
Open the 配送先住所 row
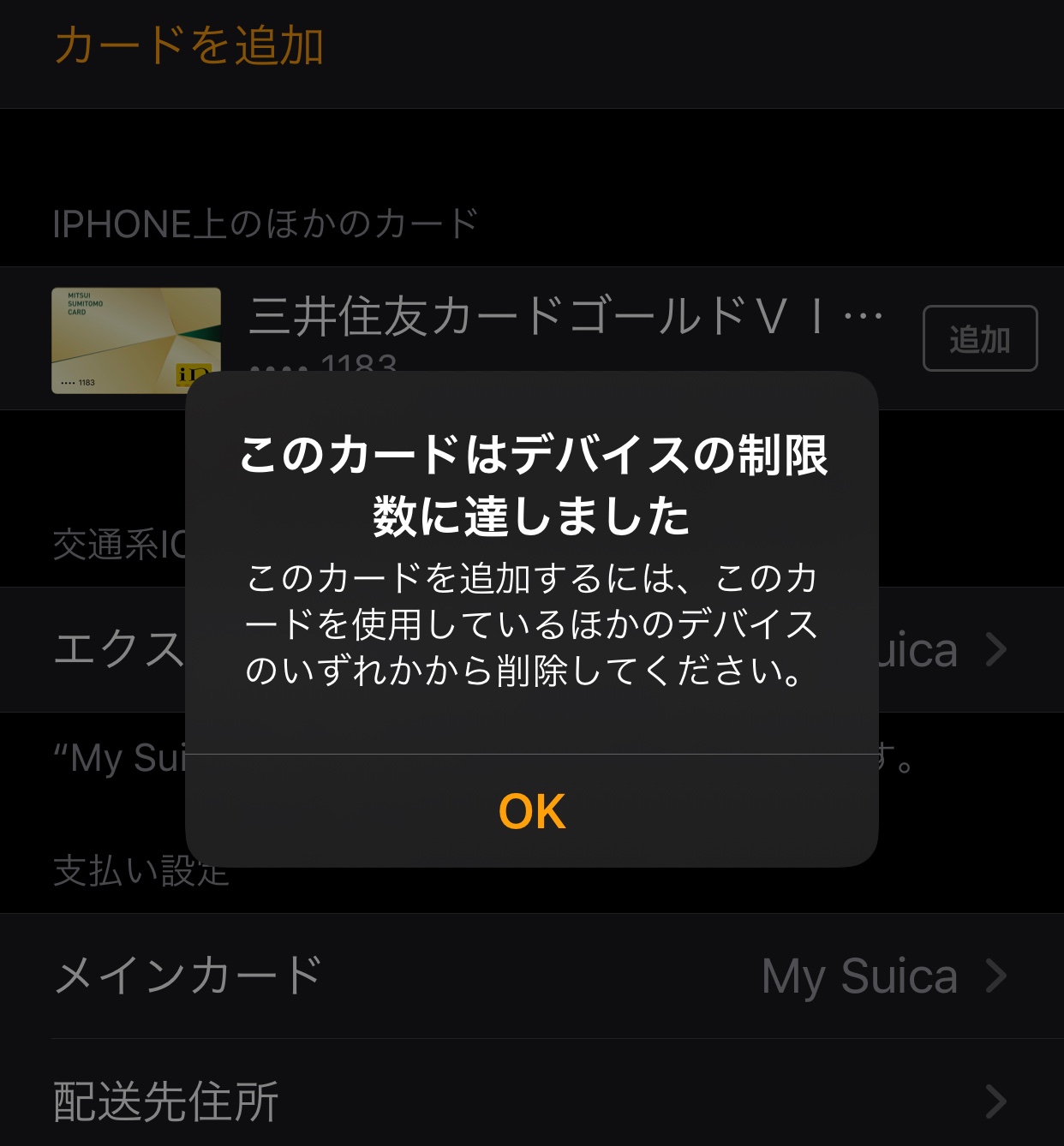coord(531,1101)
